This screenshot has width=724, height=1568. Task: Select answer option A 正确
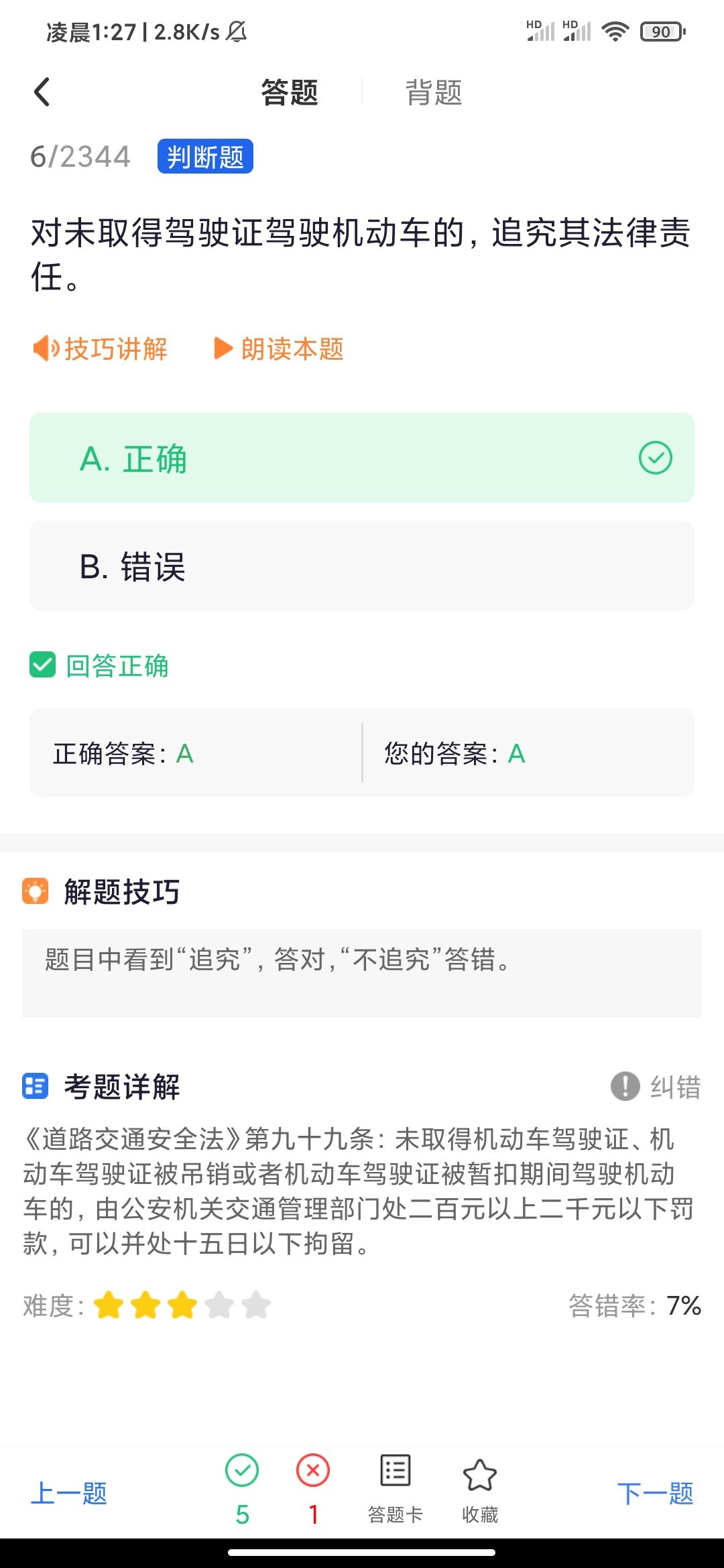click(362, 458)
